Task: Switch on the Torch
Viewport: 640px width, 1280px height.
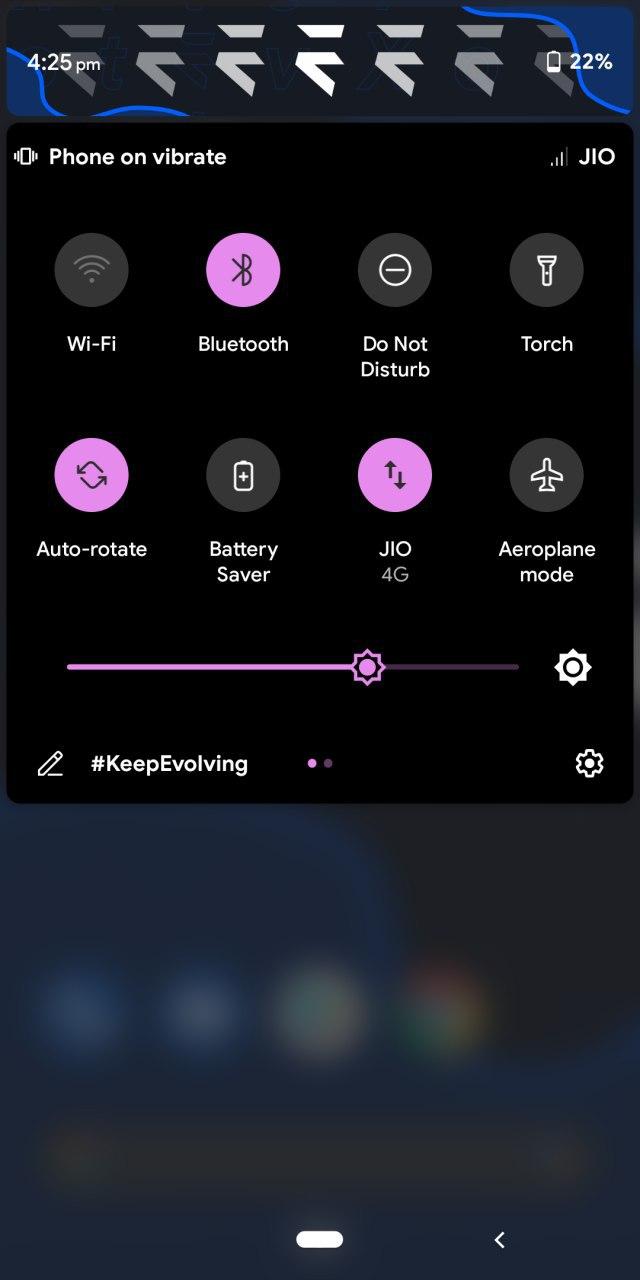Action: tap(547, 270)
